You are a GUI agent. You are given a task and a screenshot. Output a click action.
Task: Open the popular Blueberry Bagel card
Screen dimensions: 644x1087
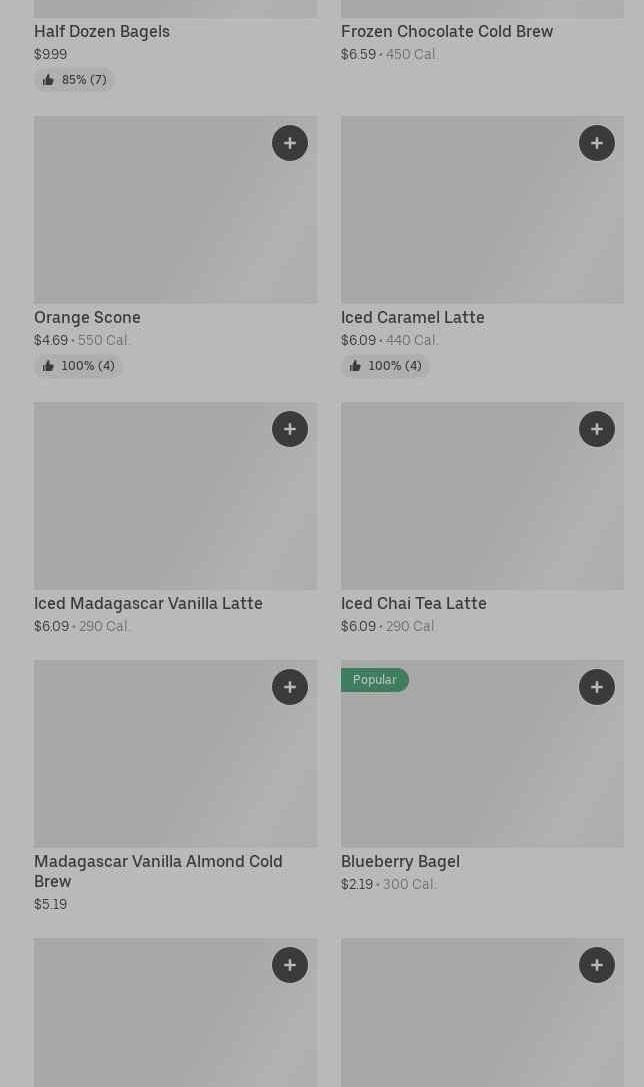click(482, 777)
